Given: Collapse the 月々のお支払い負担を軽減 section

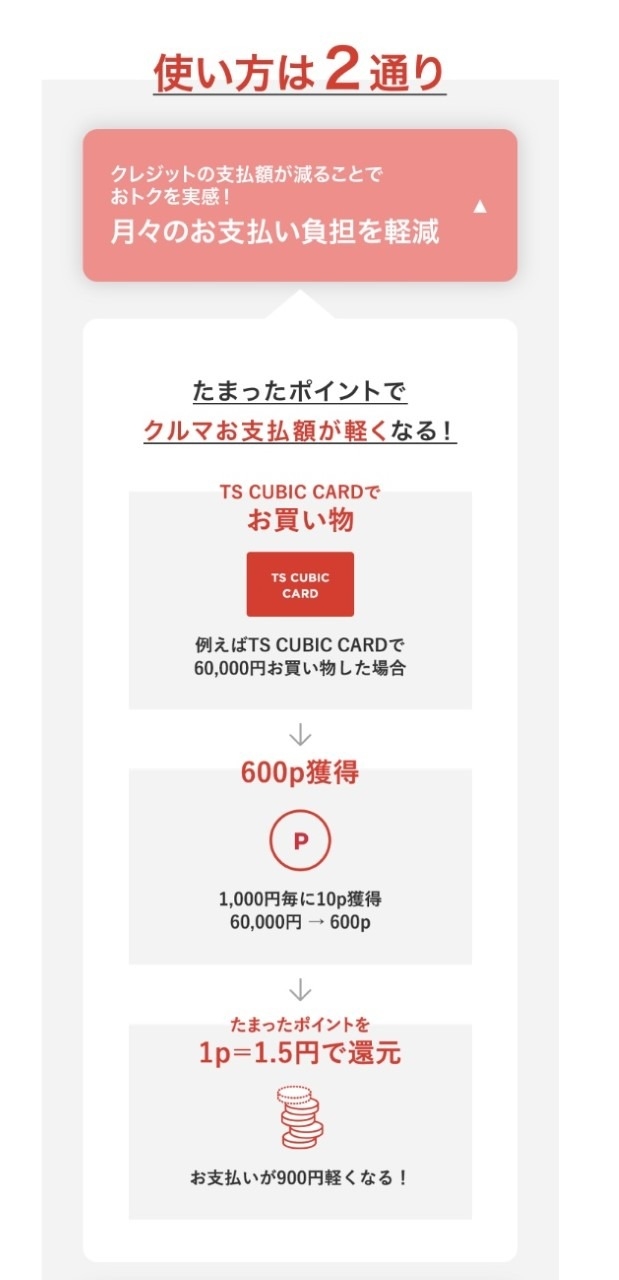Looking at the screenshot, I should coord(479,207).
